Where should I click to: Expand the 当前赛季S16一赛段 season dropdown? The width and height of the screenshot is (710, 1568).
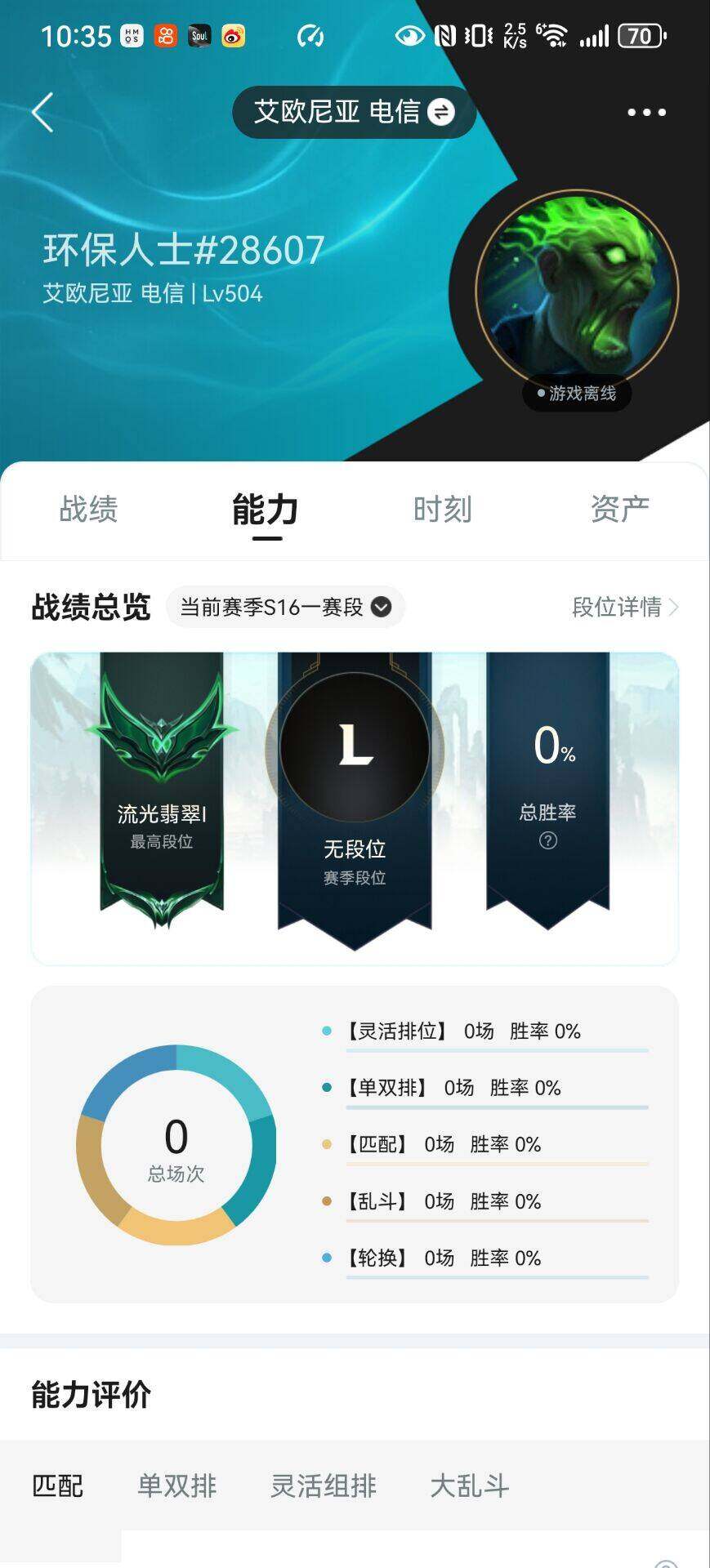pyautogui.click(x=285, y=607)
